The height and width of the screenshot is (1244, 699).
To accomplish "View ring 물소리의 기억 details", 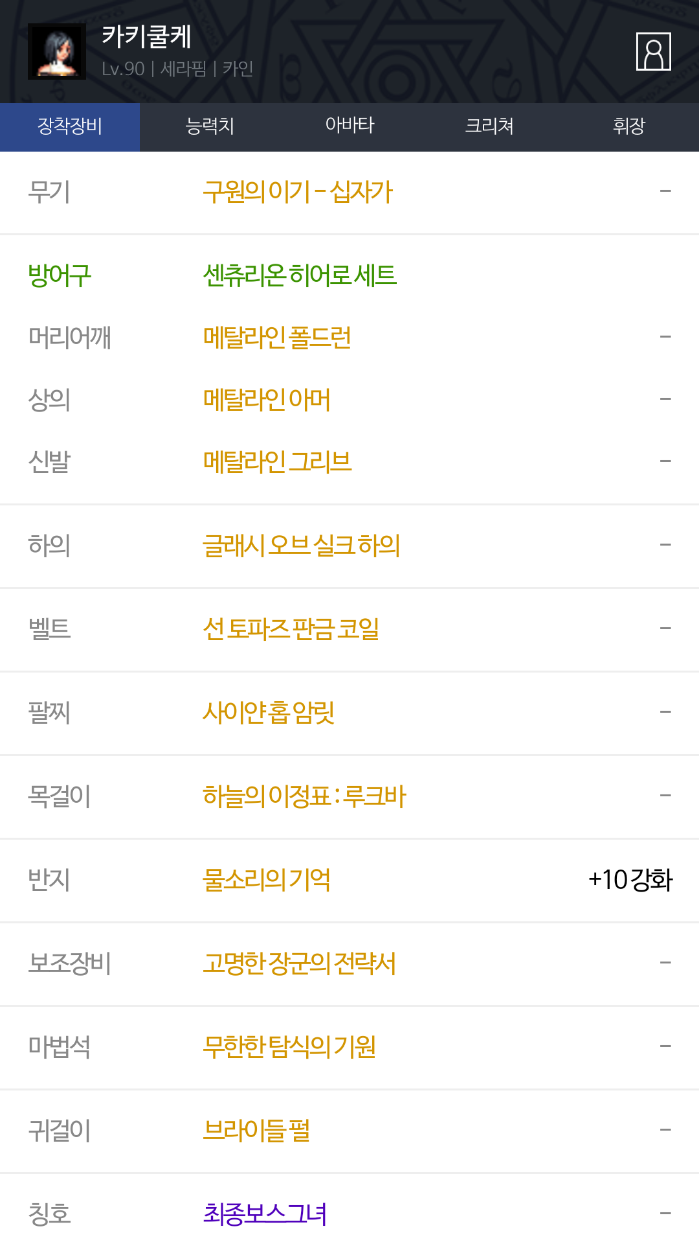I will point(266,879).
